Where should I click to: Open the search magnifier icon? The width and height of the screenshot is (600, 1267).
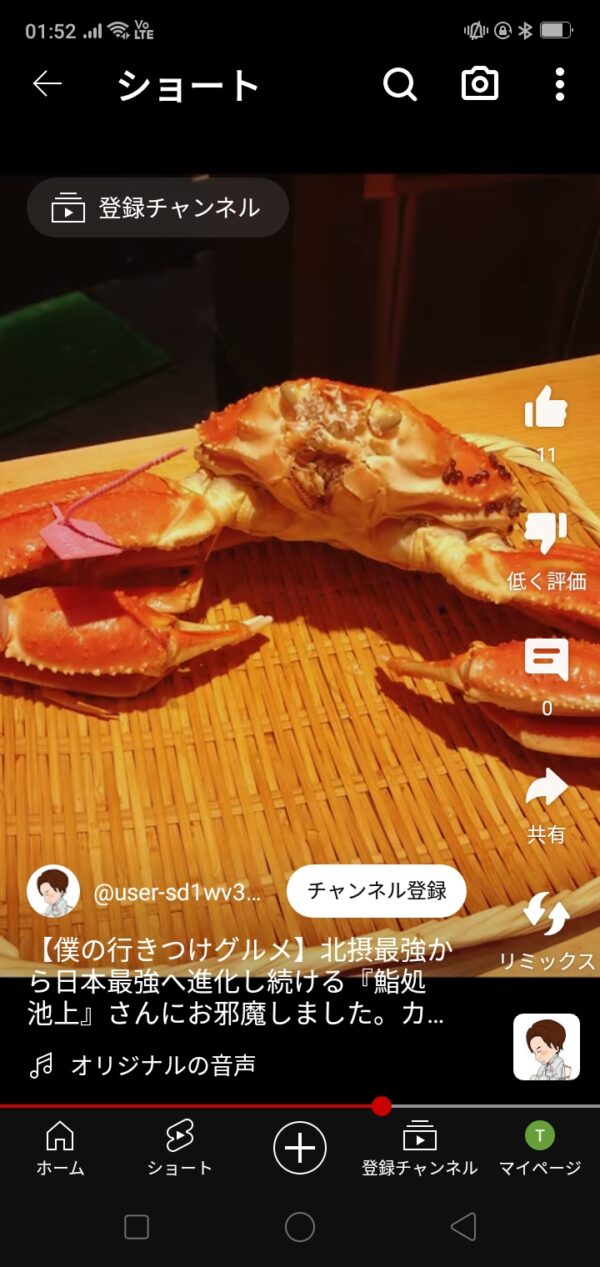pyautogui.click(x=400, y=85)
